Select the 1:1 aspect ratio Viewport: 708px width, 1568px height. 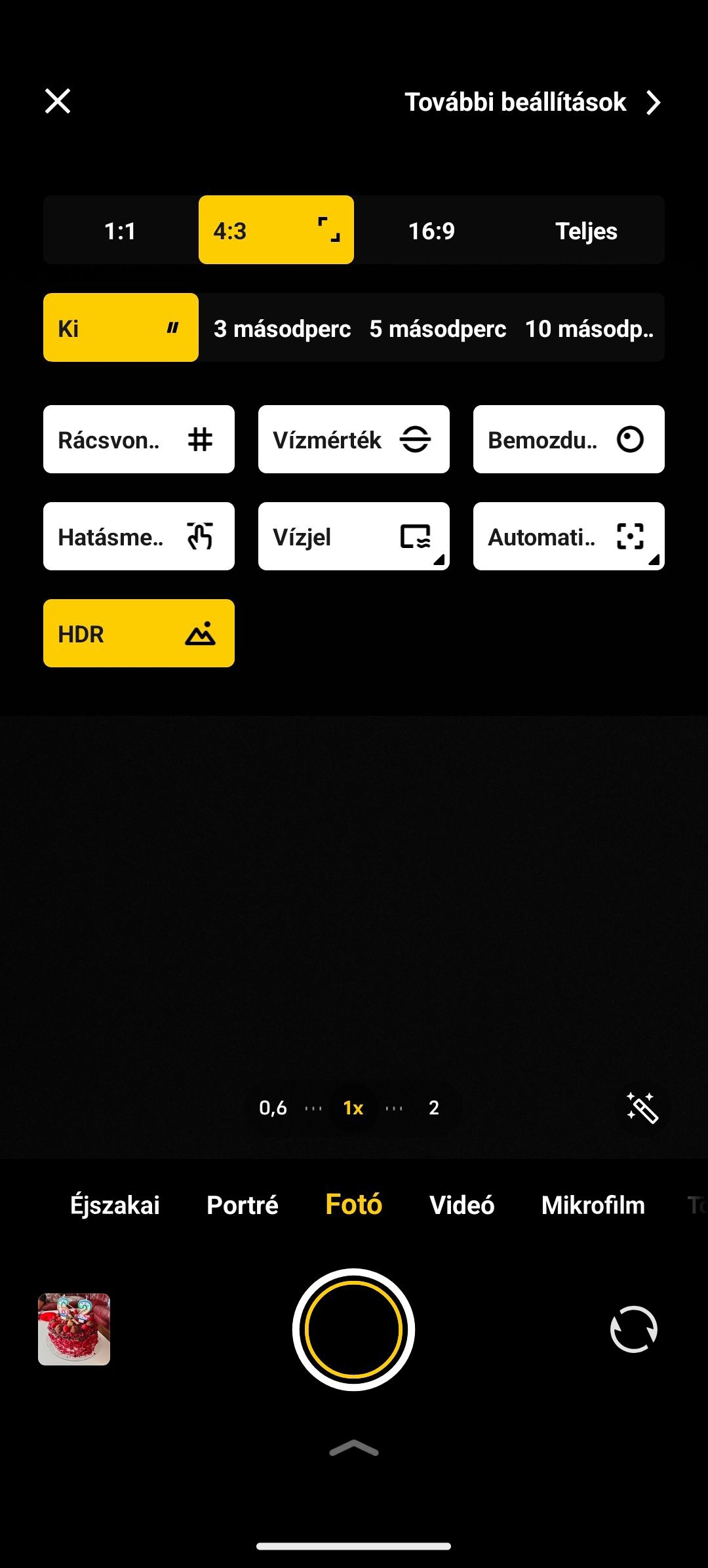[121, 231]
